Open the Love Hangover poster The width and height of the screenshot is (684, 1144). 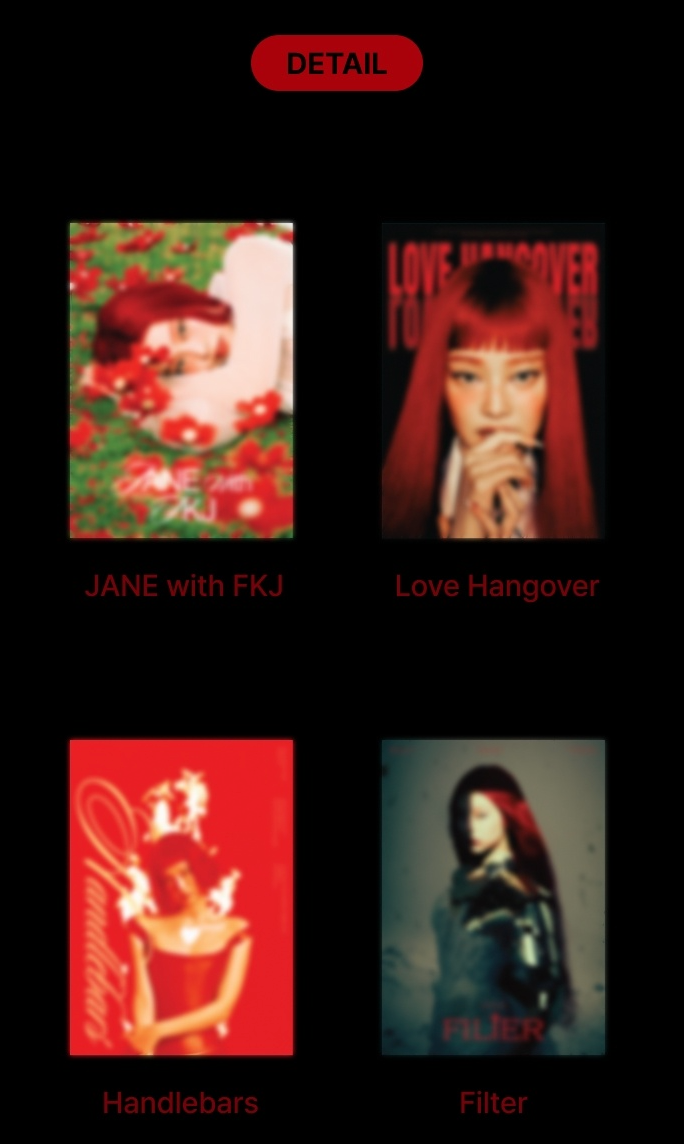(x=493, y=380)
